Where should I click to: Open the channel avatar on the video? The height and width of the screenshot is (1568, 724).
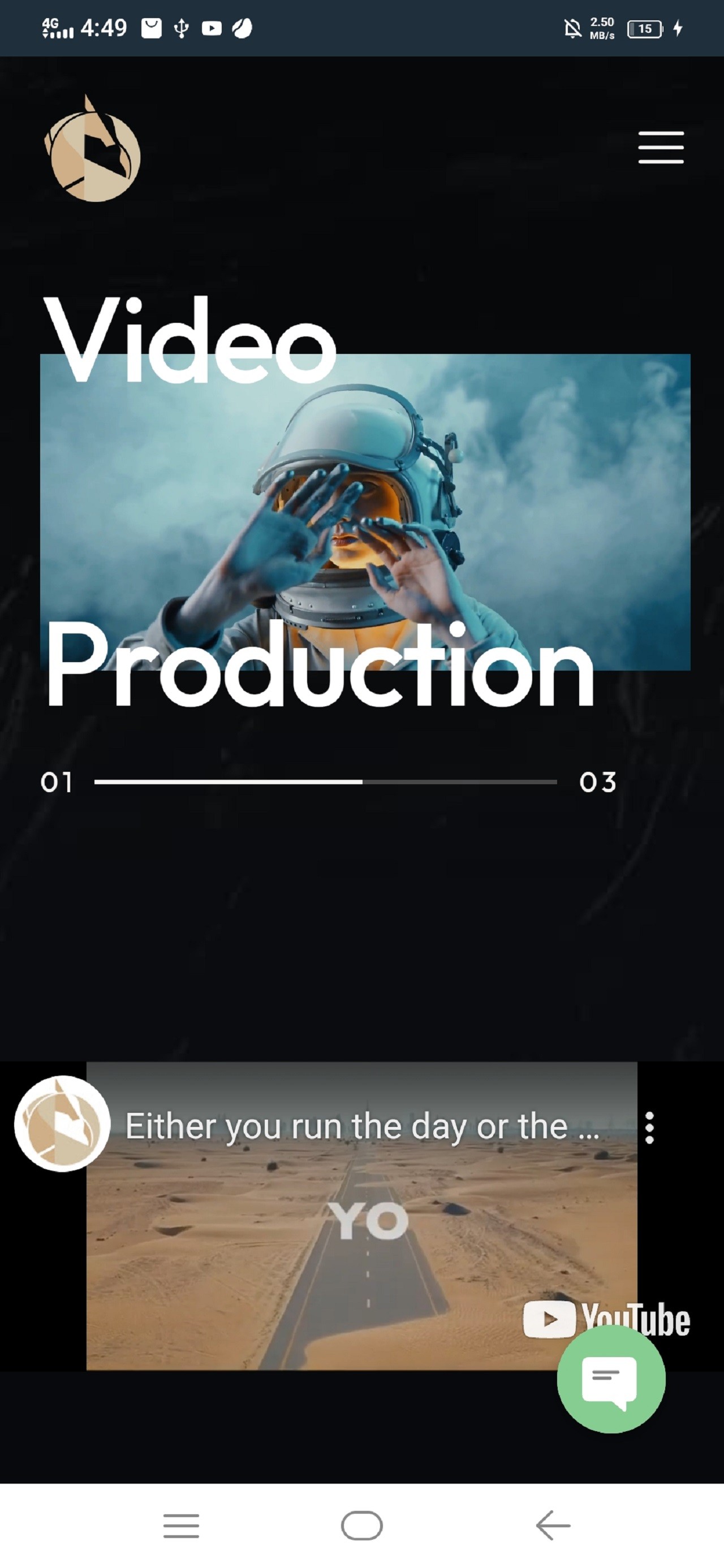coord(62,1124)
